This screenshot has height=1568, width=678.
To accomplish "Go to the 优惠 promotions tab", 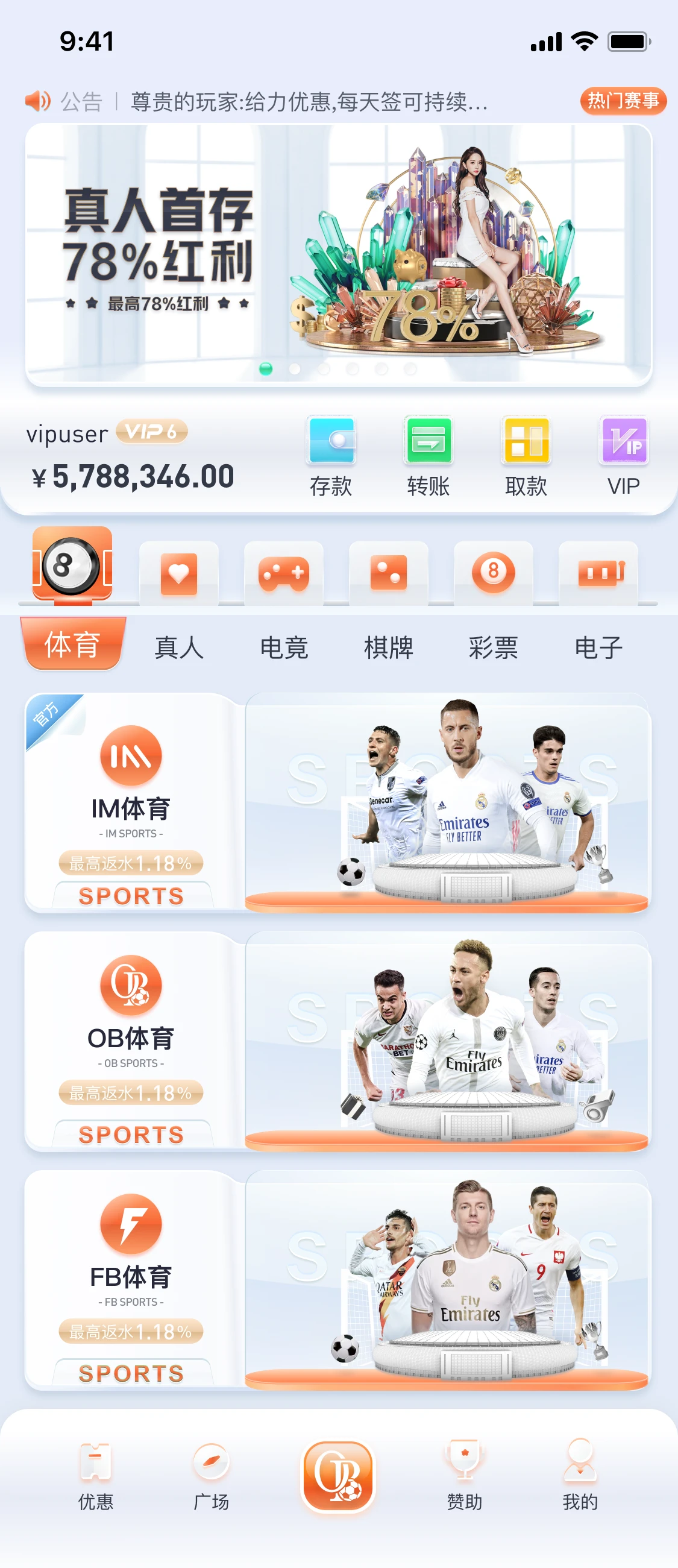I will point(96,1476).
